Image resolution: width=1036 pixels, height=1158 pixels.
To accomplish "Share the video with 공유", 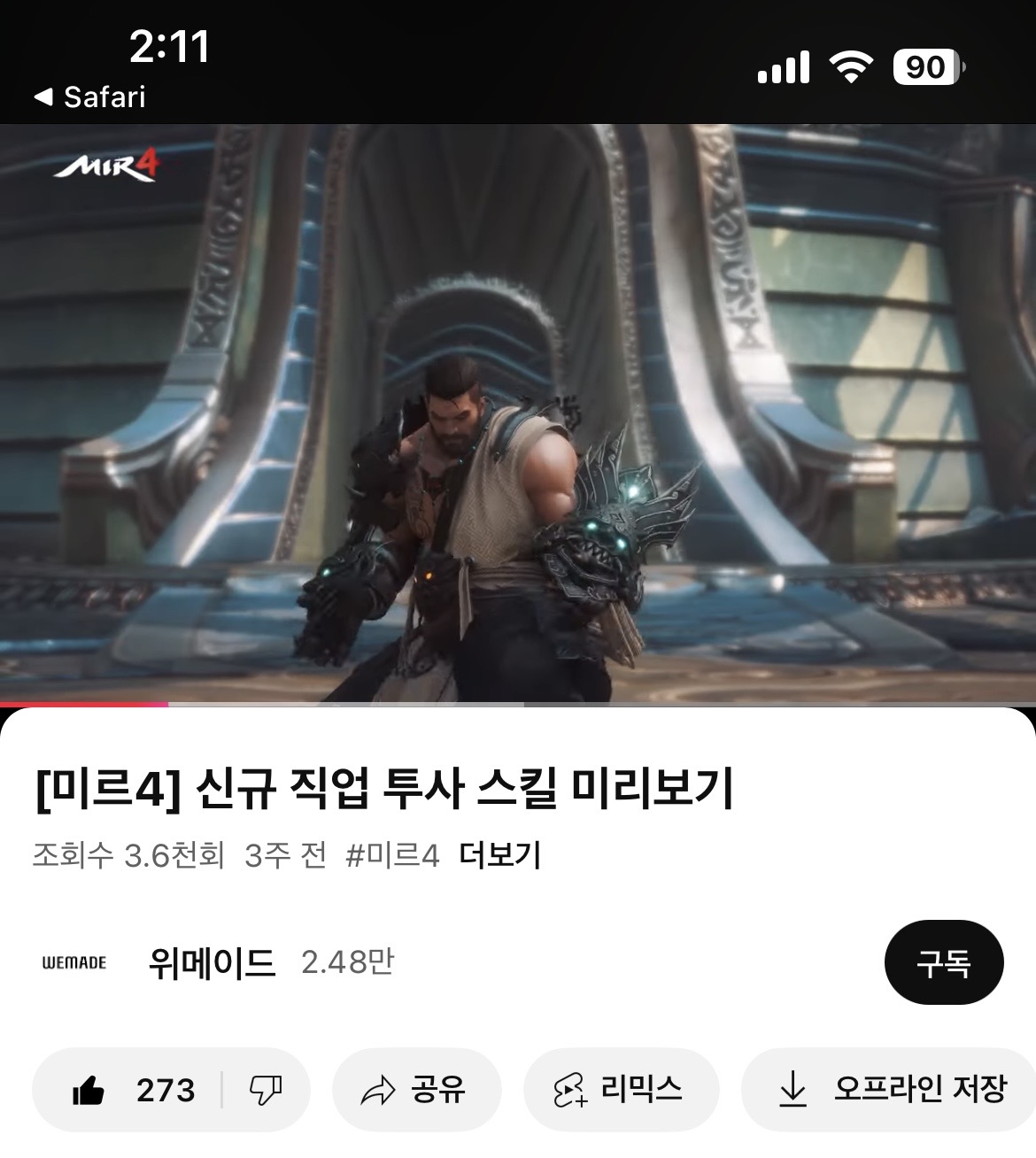I will click(x=415, y=1090).
